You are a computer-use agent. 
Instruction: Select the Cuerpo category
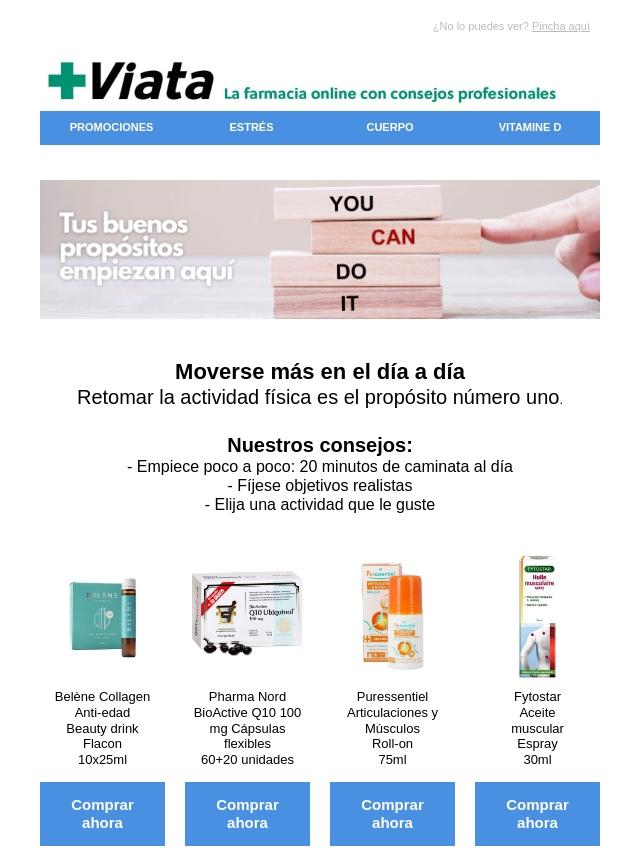click(x=390, y=128)
